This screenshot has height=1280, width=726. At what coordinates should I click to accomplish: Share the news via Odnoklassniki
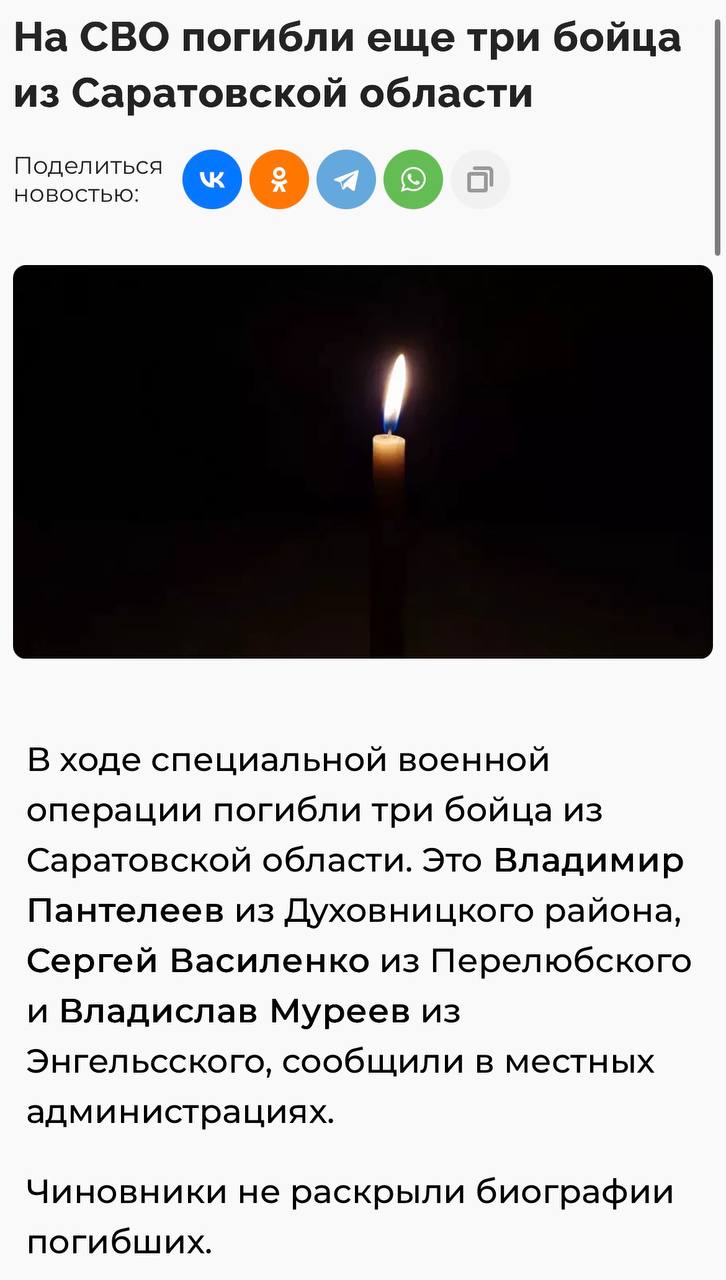click(x=279, y=180)
